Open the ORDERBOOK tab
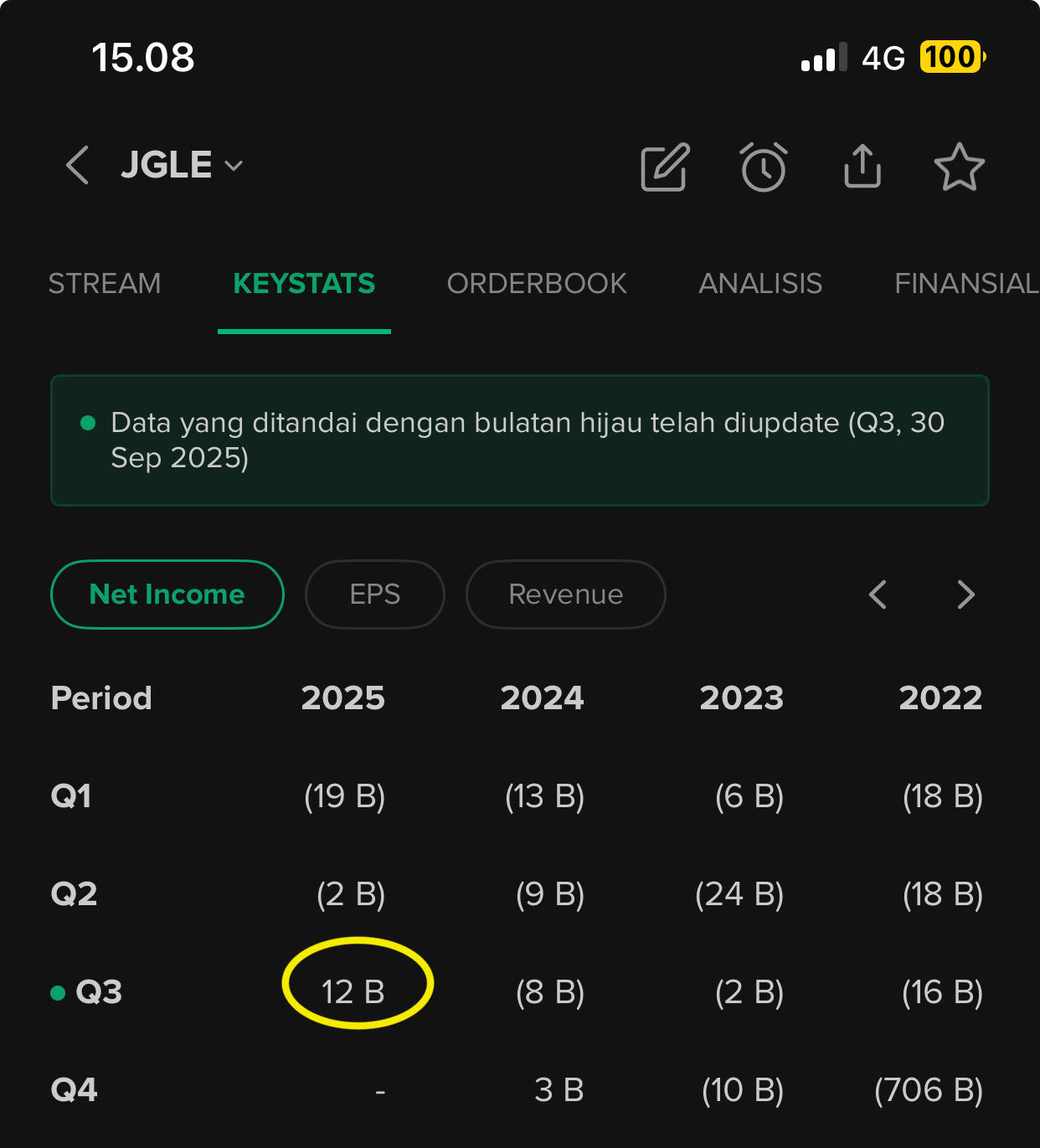Viewport: 1040px width, 1148px height. [x=537, y=284]
